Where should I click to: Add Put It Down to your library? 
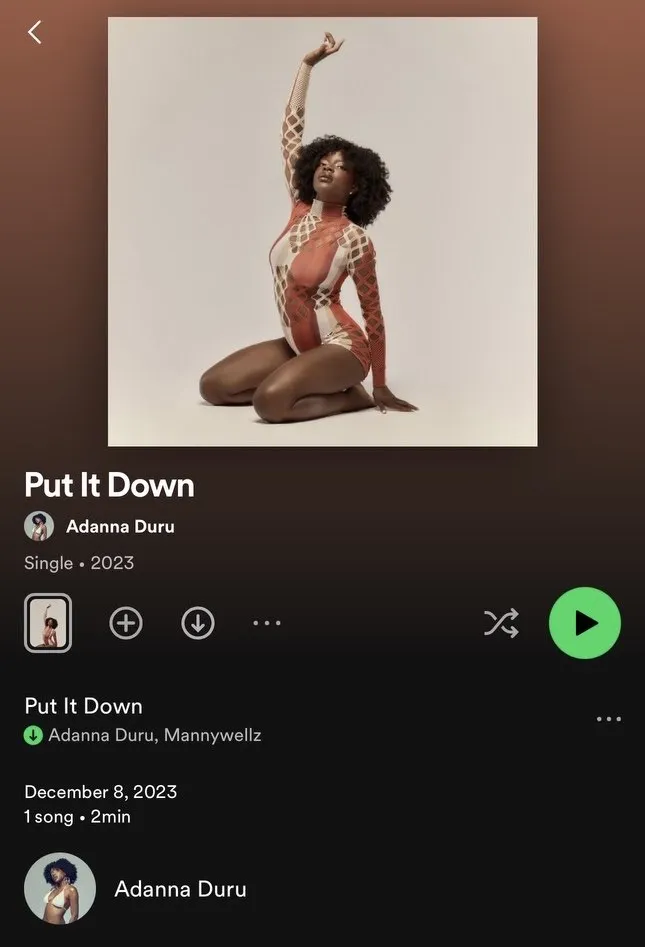(126, 624)
